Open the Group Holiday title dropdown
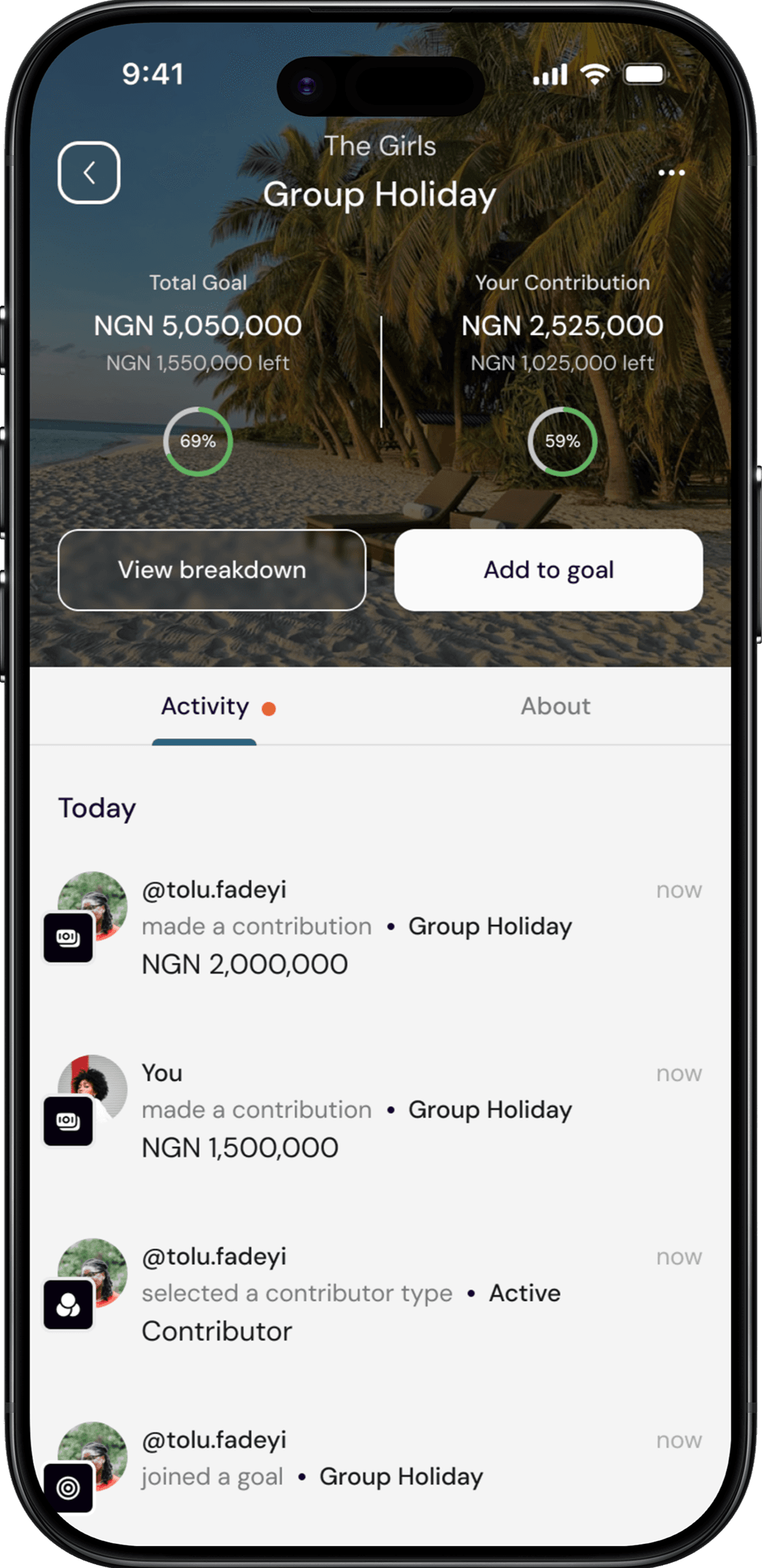 380,193
